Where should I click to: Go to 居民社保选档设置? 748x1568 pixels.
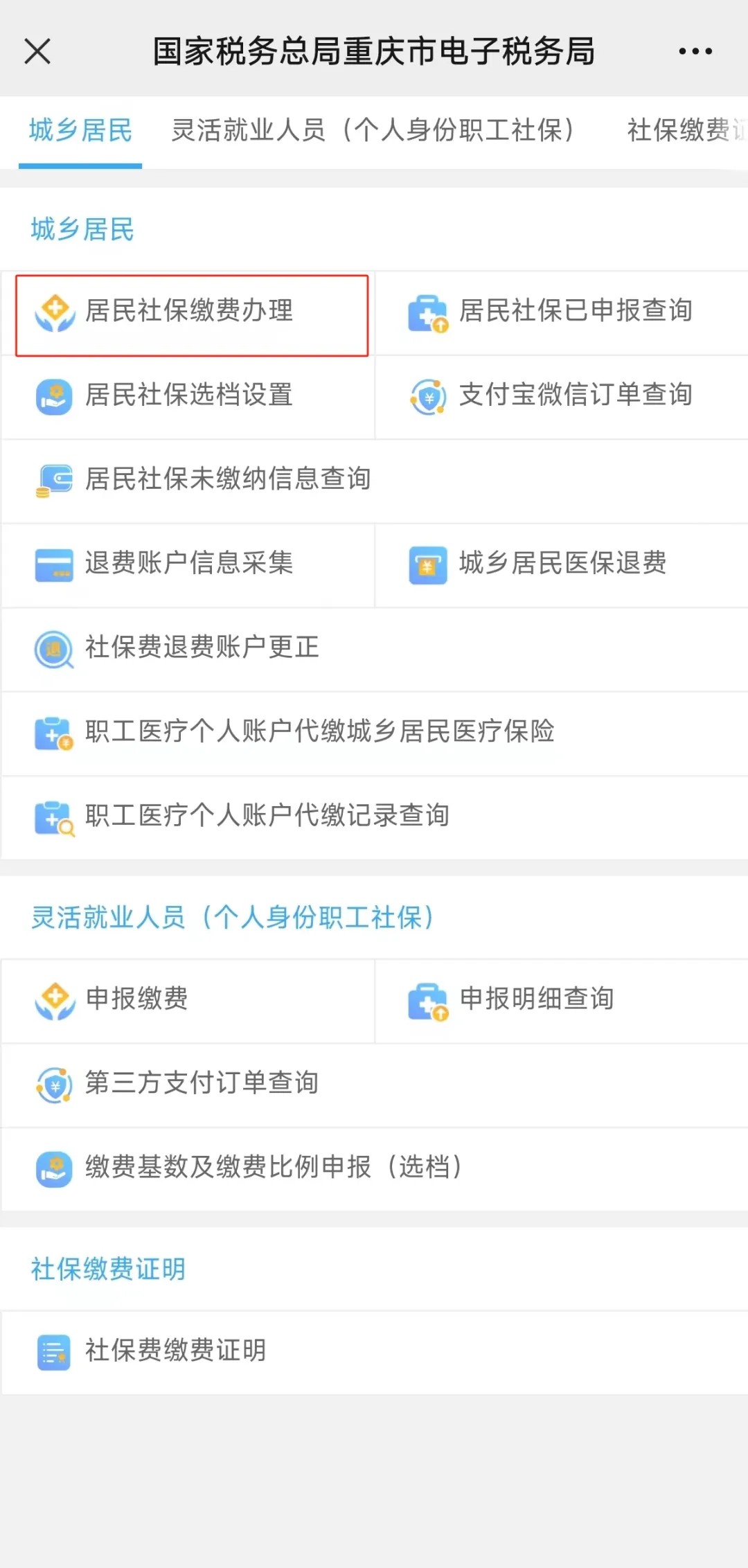[189, 395]
